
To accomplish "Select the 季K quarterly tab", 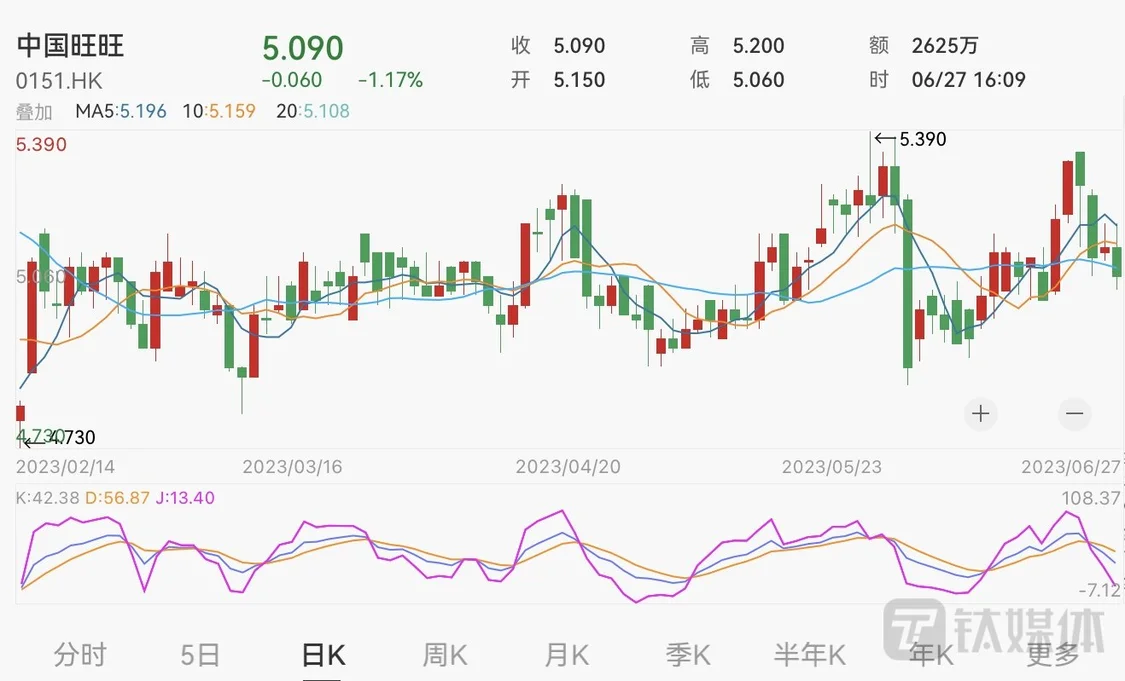I will click(x=688, y=655).
